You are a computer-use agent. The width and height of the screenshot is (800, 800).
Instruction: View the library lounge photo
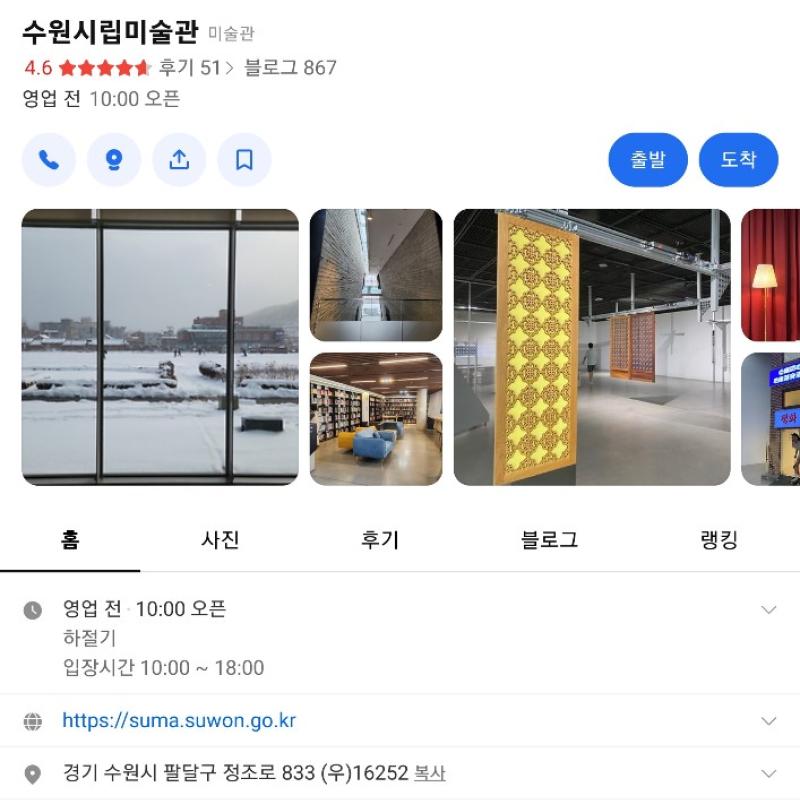tap(376, 419)
